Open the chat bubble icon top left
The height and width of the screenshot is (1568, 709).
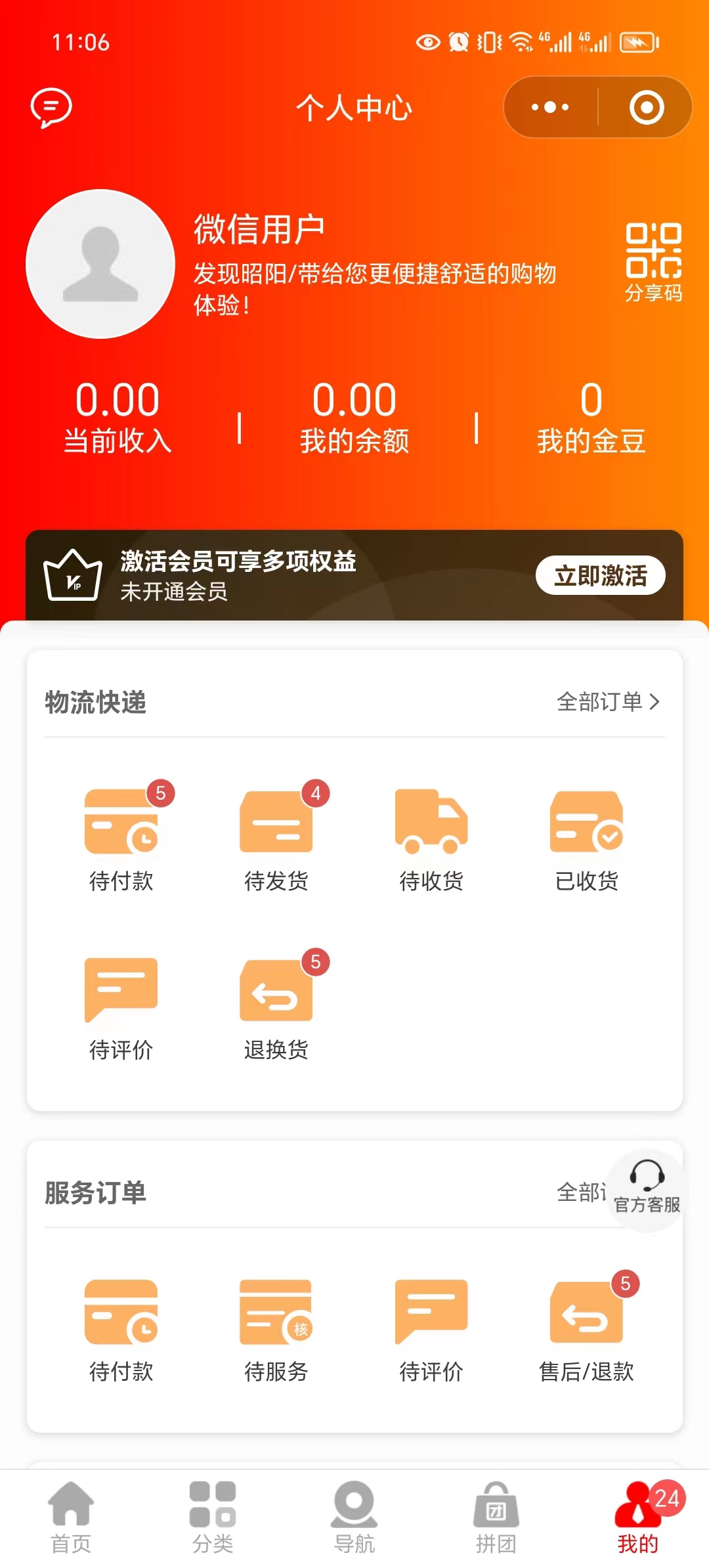50,107
